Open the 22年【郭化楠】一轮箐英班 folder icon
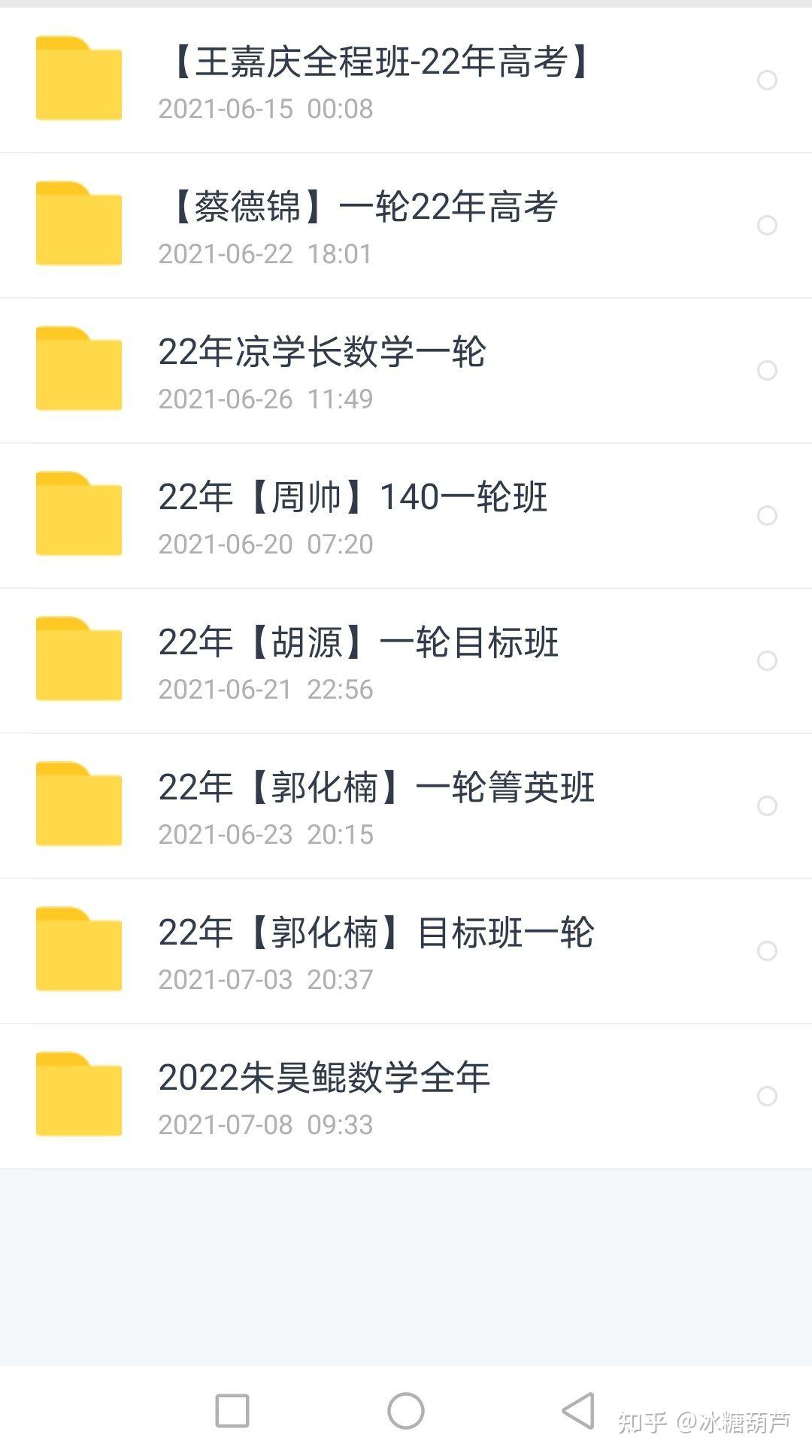 78,805
